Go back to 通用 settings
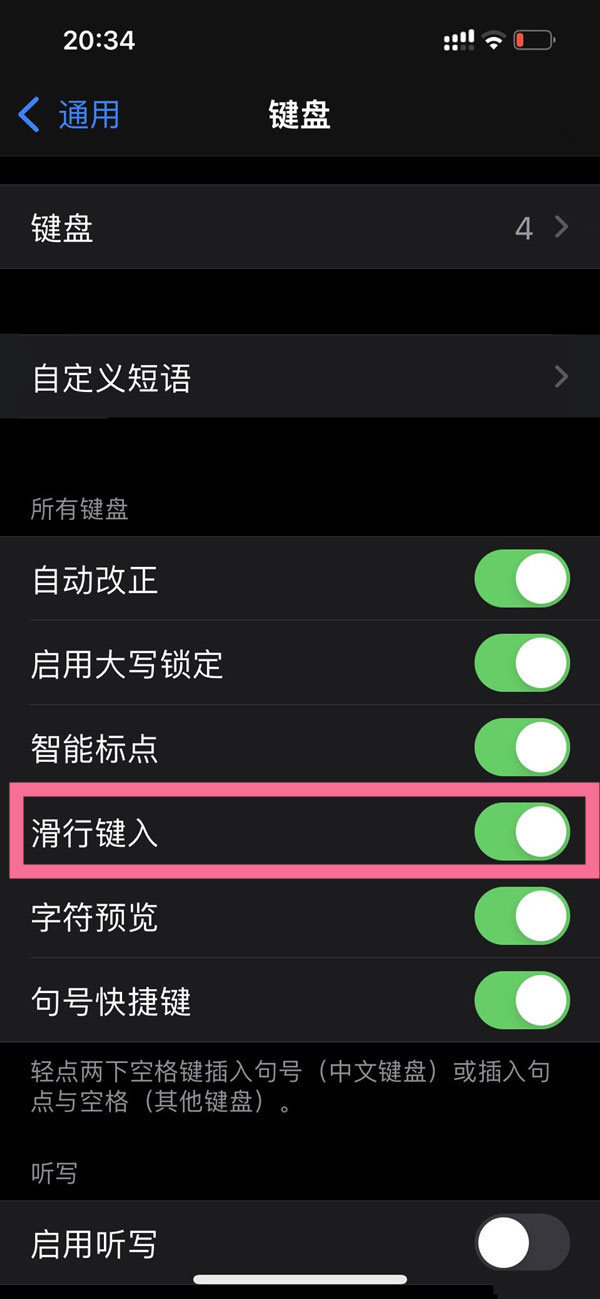600x1299 pixels. pyautogui.click(x=70, y=115)
